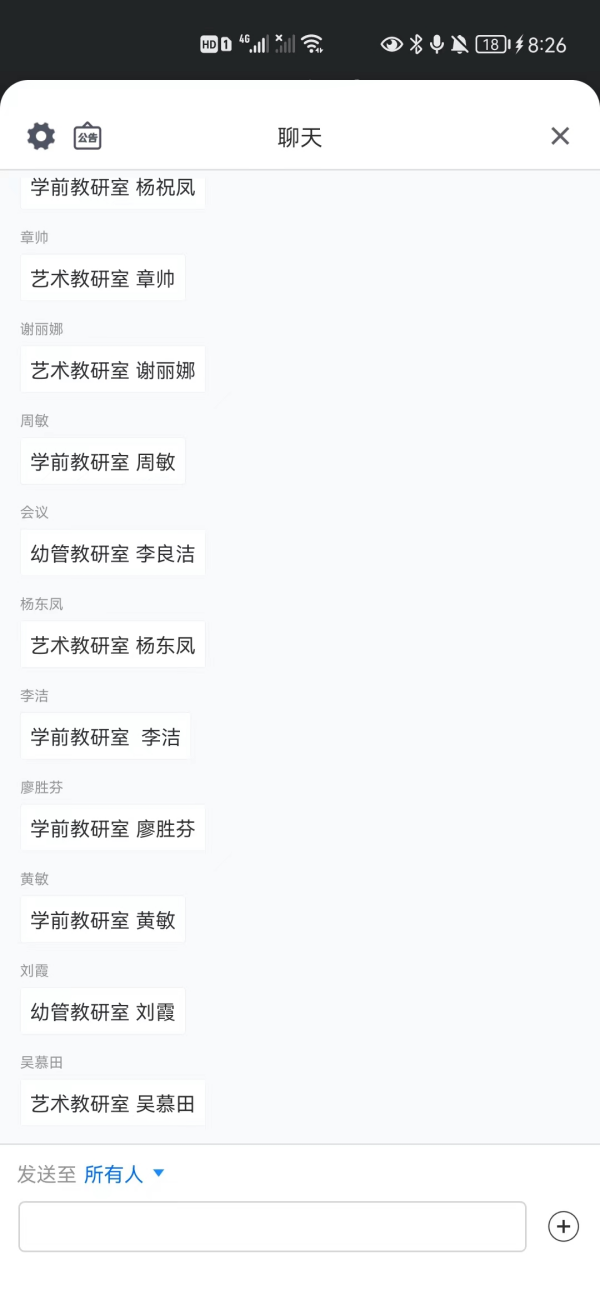Open the 公告 announcement icon
Screen dimensions: 600x1300
[88, 136]
